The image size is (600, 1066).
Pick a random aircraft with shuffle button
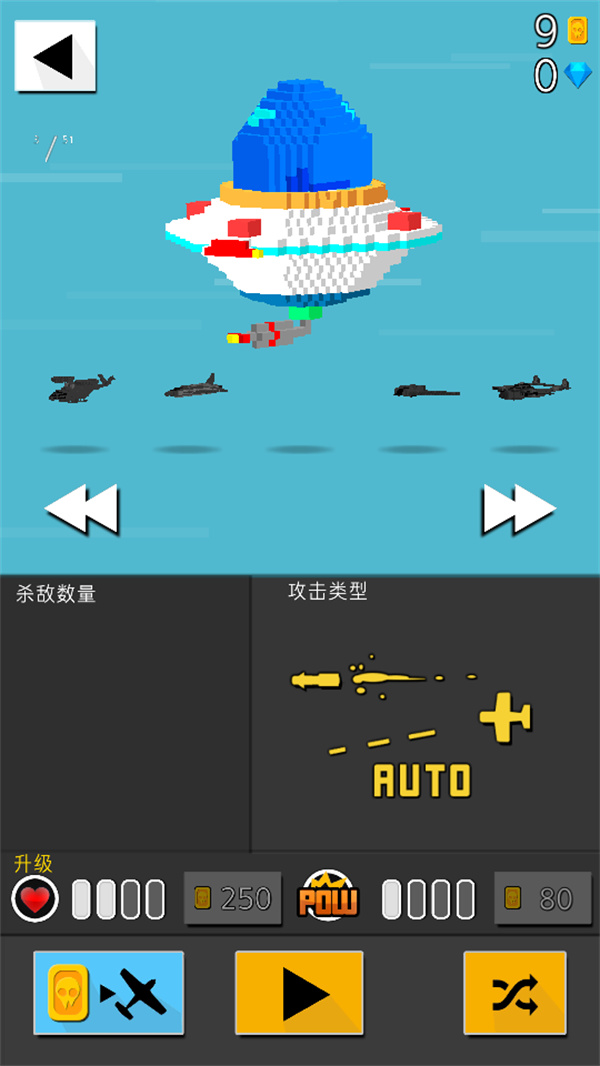pos(513,992)
